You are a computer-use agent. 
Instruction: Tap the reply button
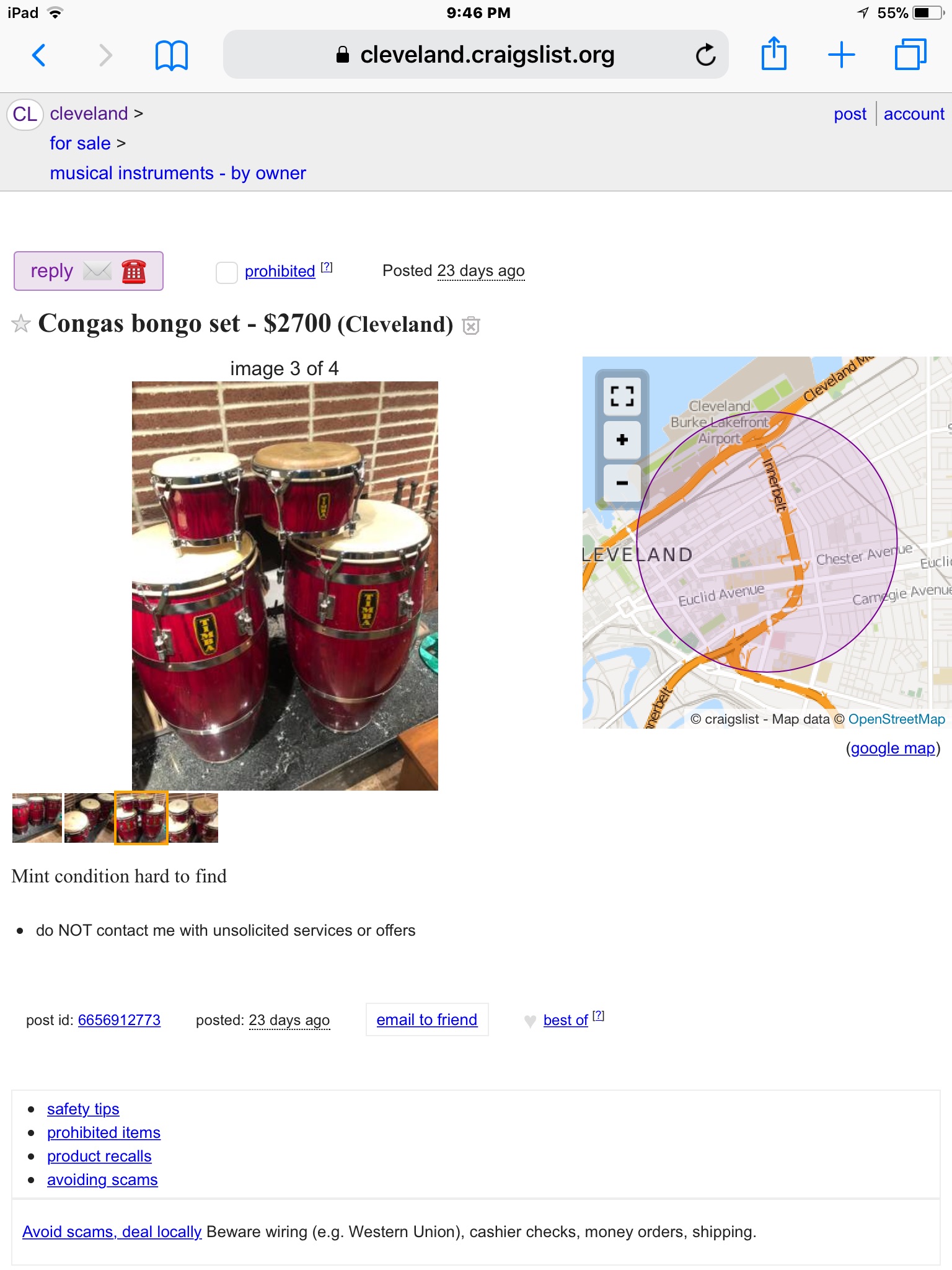coord(89,271)
